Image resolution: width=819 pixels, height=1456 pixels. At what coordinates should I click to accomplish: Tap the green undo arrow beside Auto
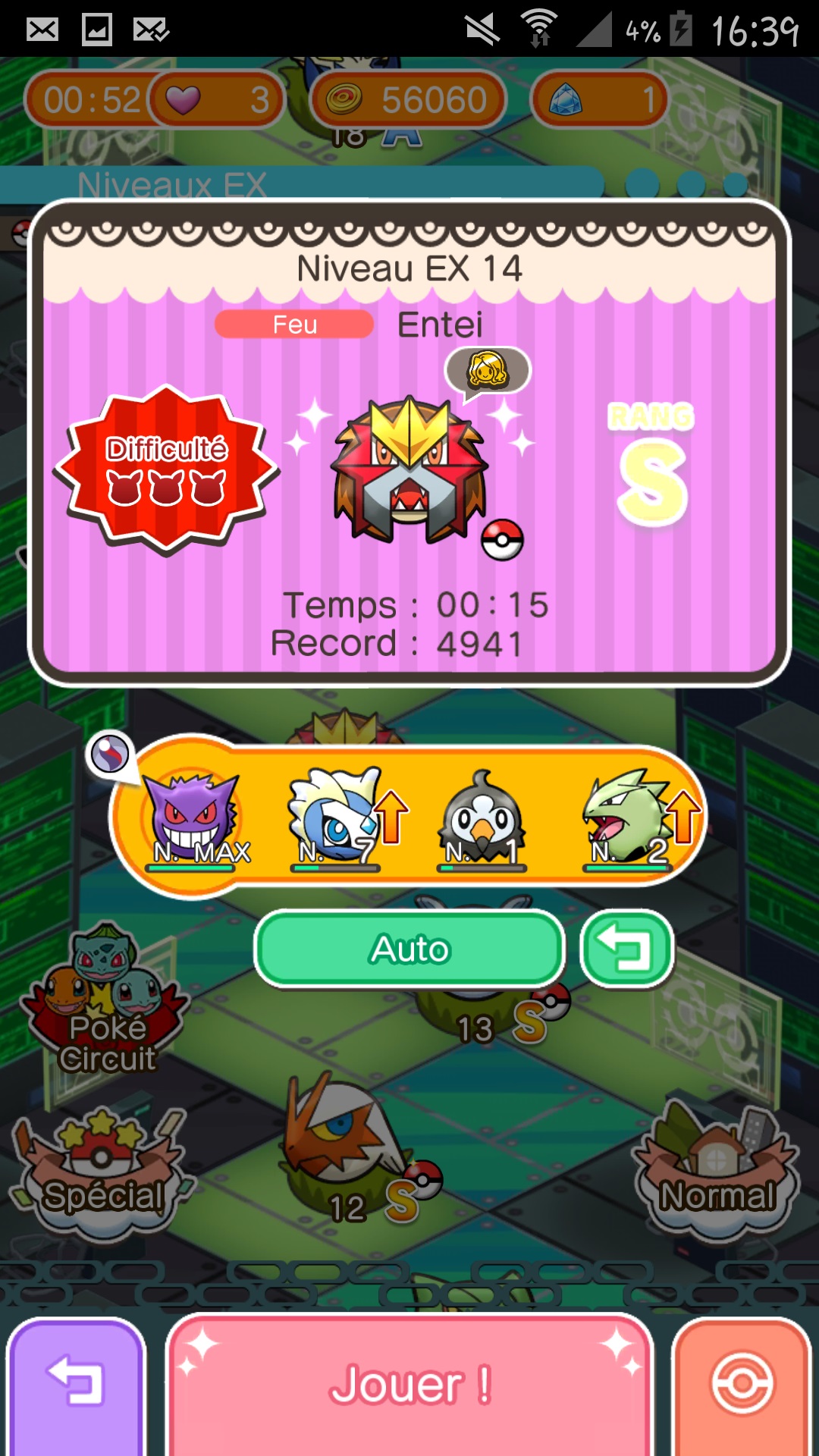626,949
